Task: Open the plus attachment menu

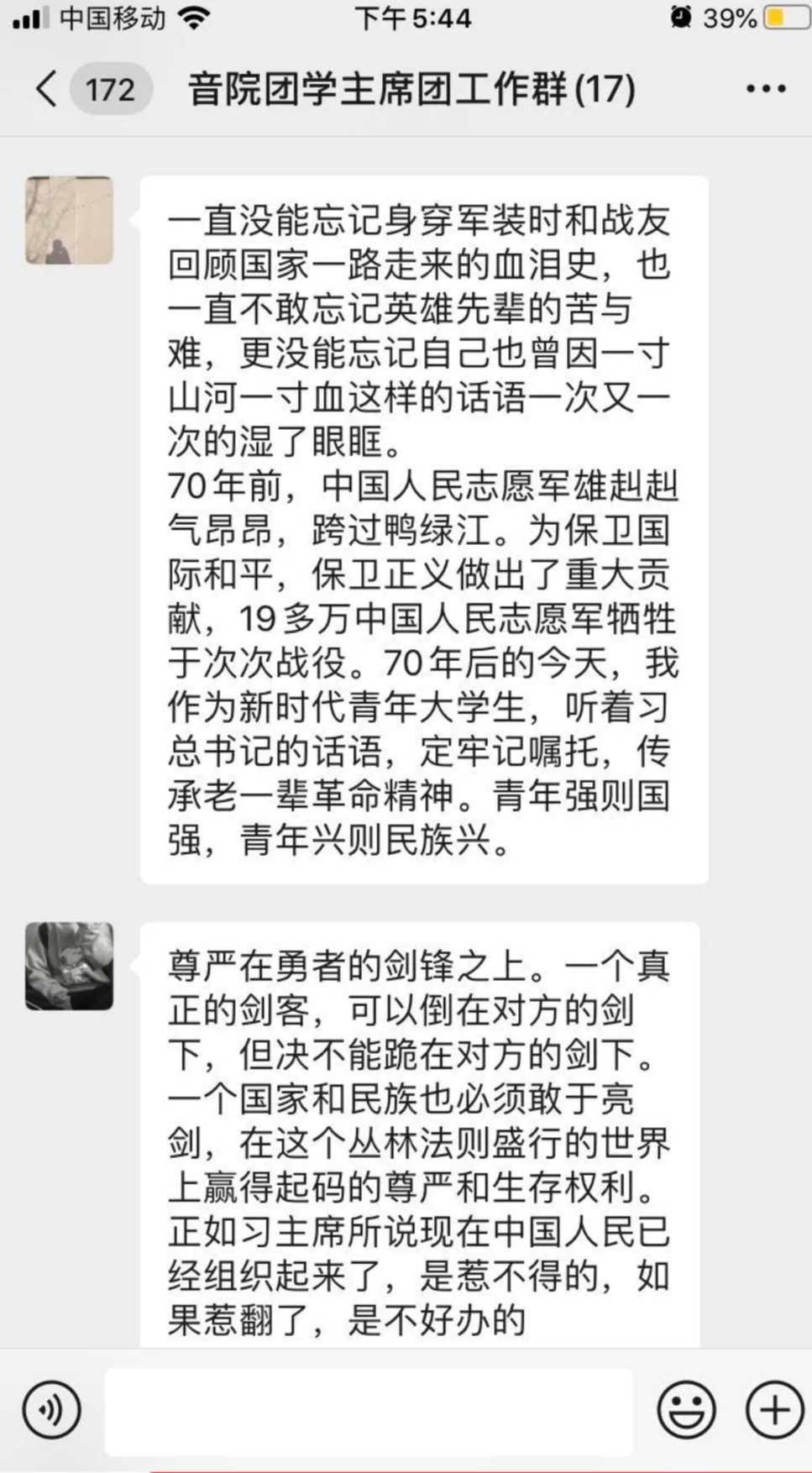Action: [774, 1410]
